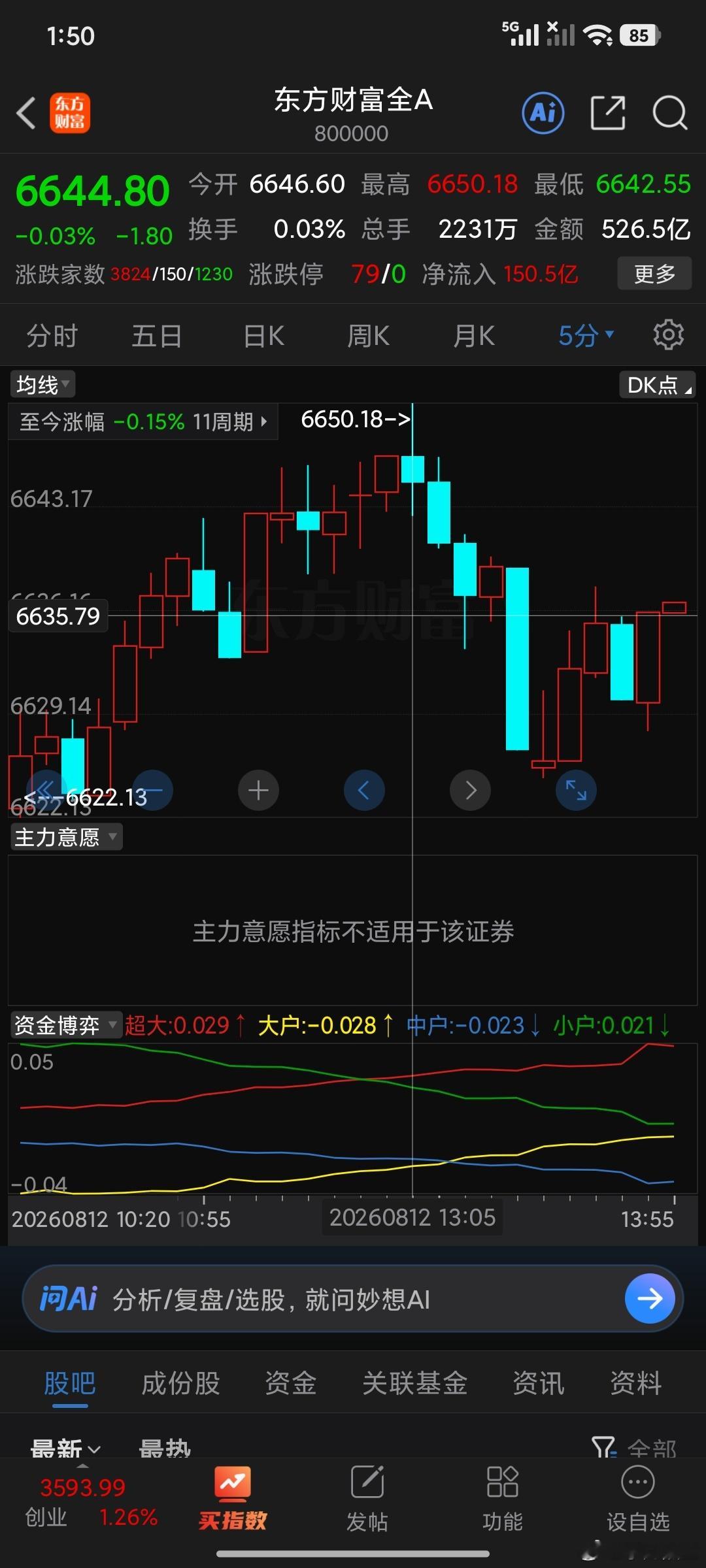Zoom in chart with plus button
This screenshot has height=1568, width=706.
click(259, 790)
